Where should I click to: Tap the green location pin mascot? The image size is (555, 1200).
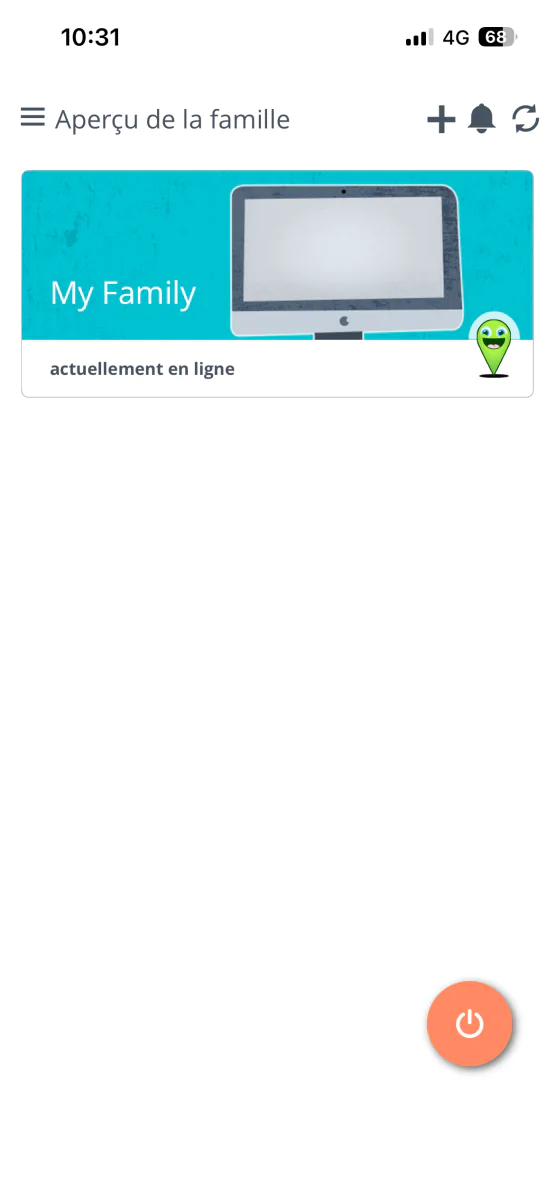494,347
